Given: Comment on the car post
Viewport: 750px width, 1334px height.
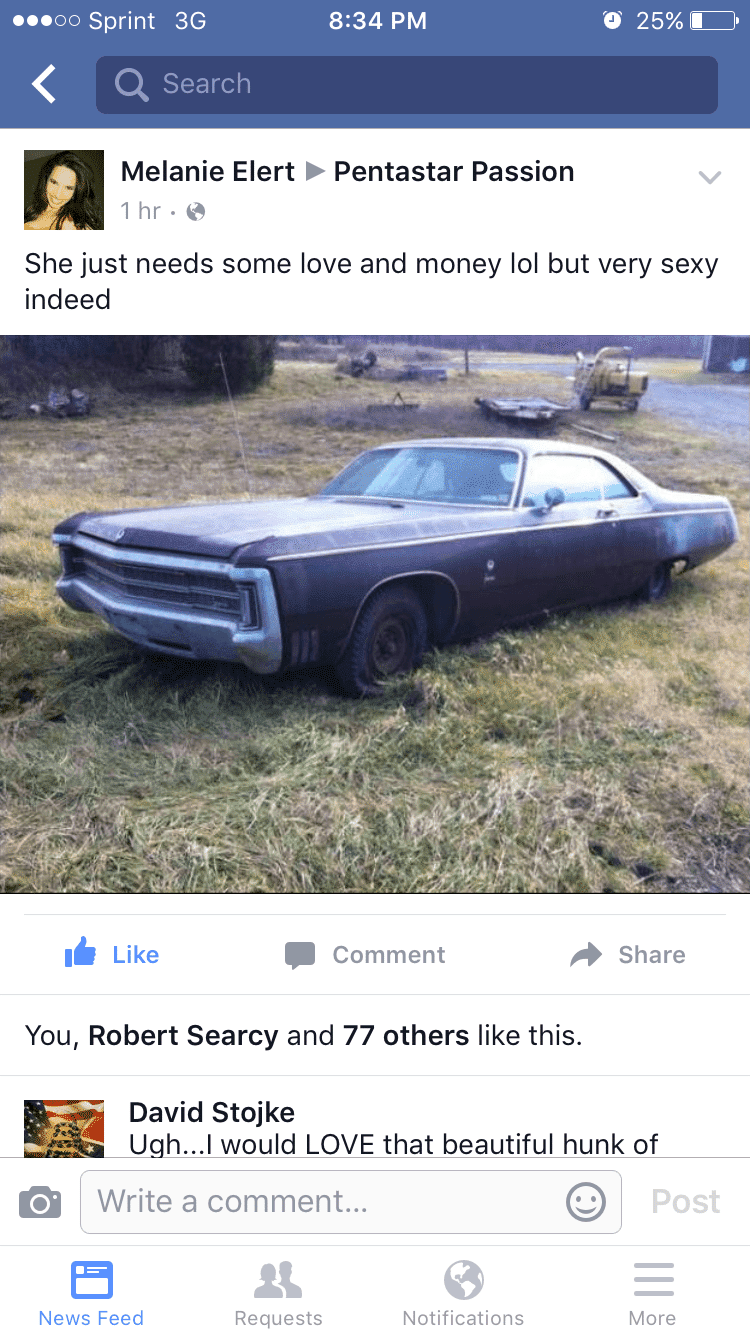Looking at the screenshot, I should click(365, 955).
